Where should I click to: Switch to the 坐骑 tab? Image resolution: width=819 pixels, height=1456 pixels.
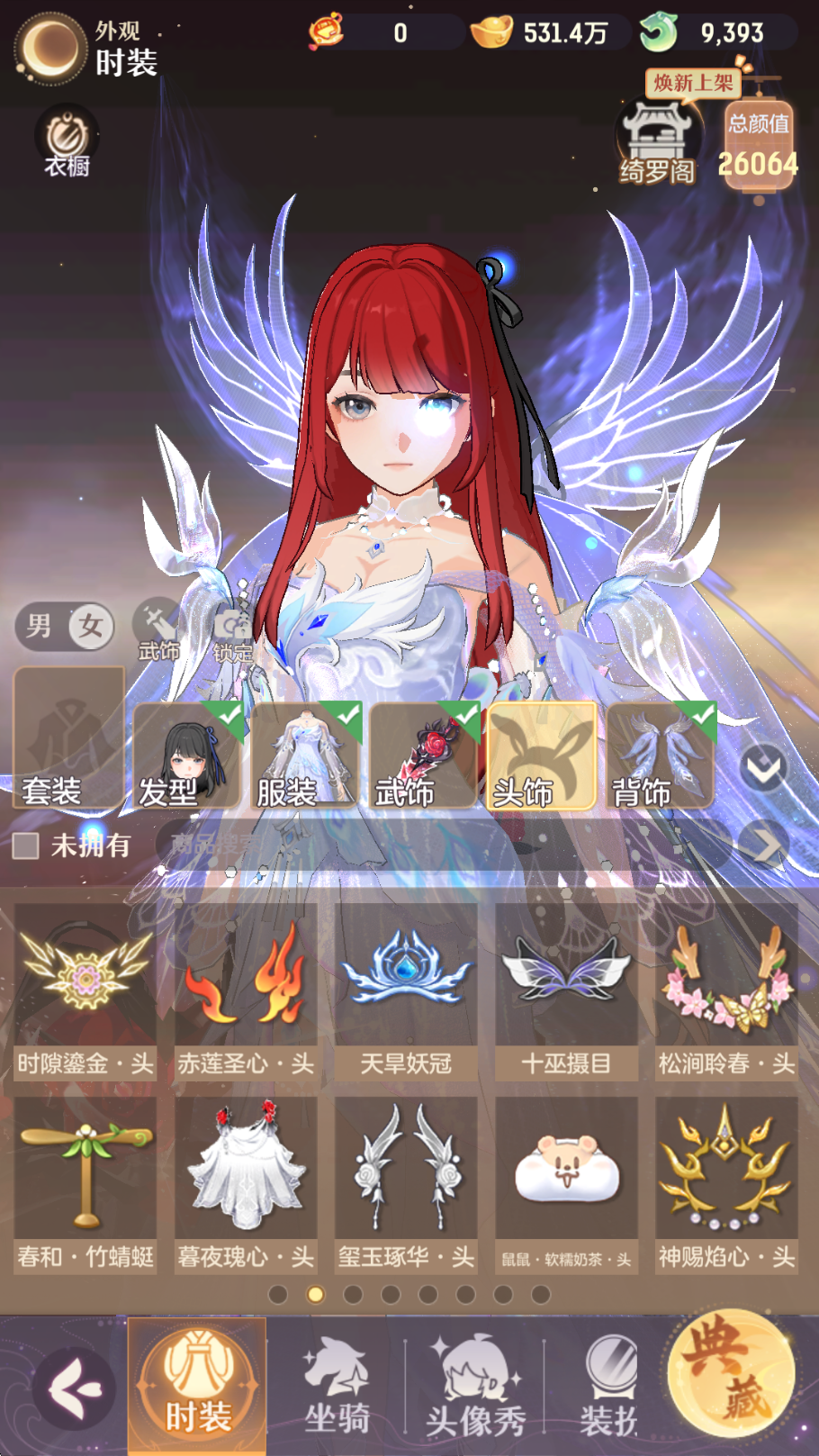[337, 1387]
